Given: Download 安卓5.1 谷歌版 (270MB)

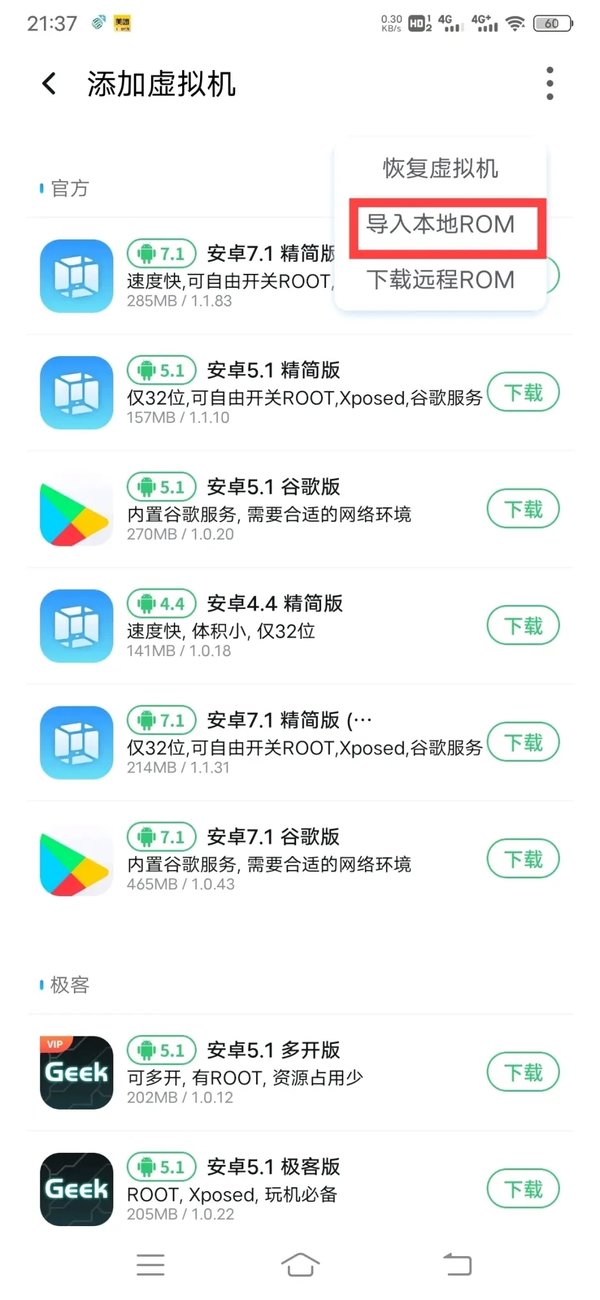Looking at the screenshot, I should [x=523, y=509].
